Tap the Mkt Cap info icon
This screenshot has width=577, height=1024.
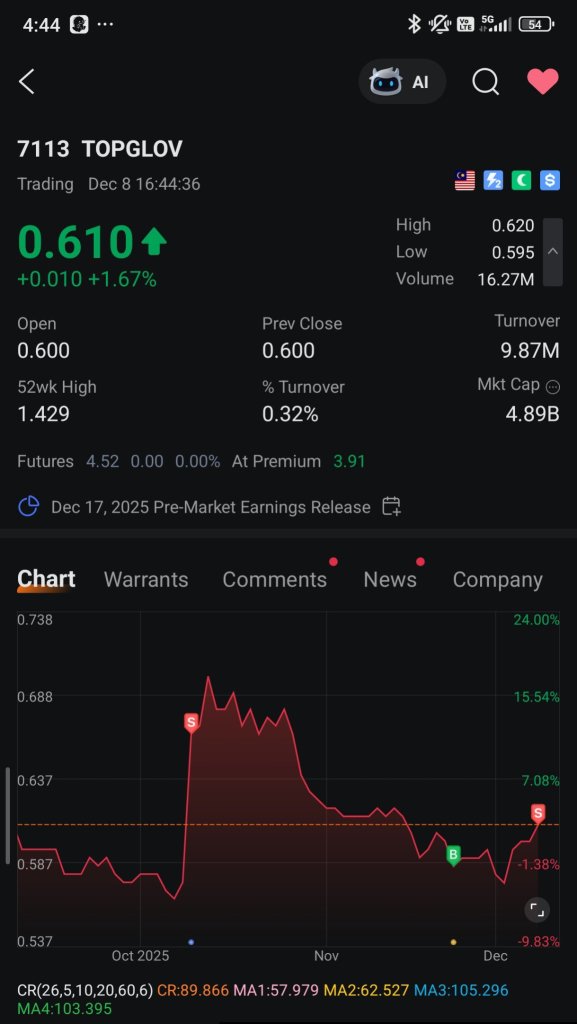(552, 387)
